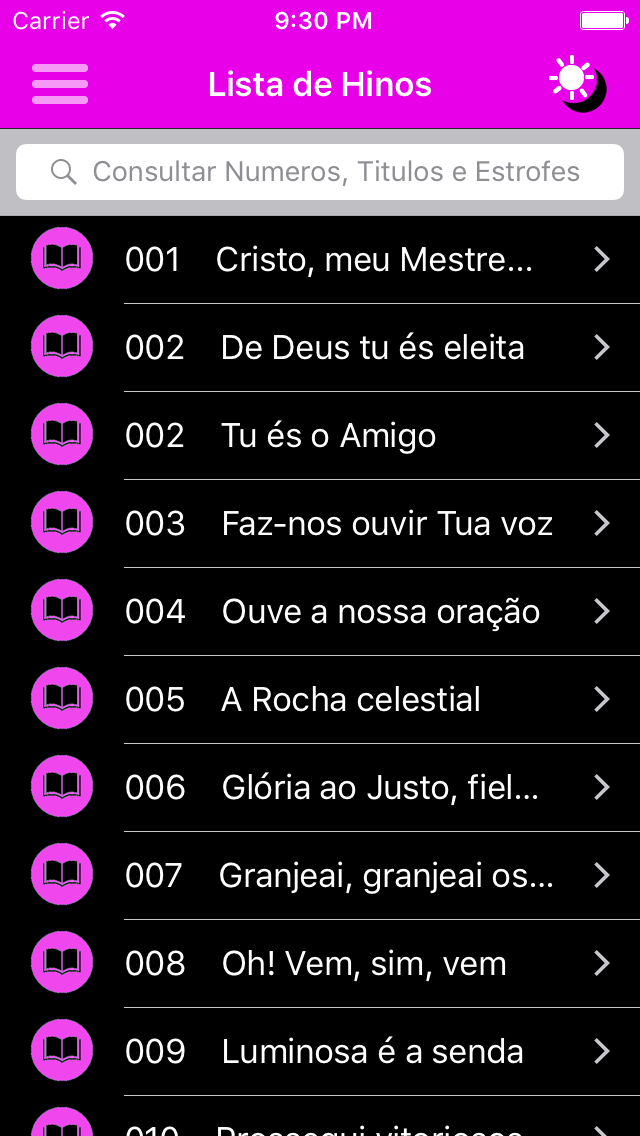This screenshot has height=1136, width=640.
Task: Select hymn Tu és o Amigo
Action: pos(320,435)
